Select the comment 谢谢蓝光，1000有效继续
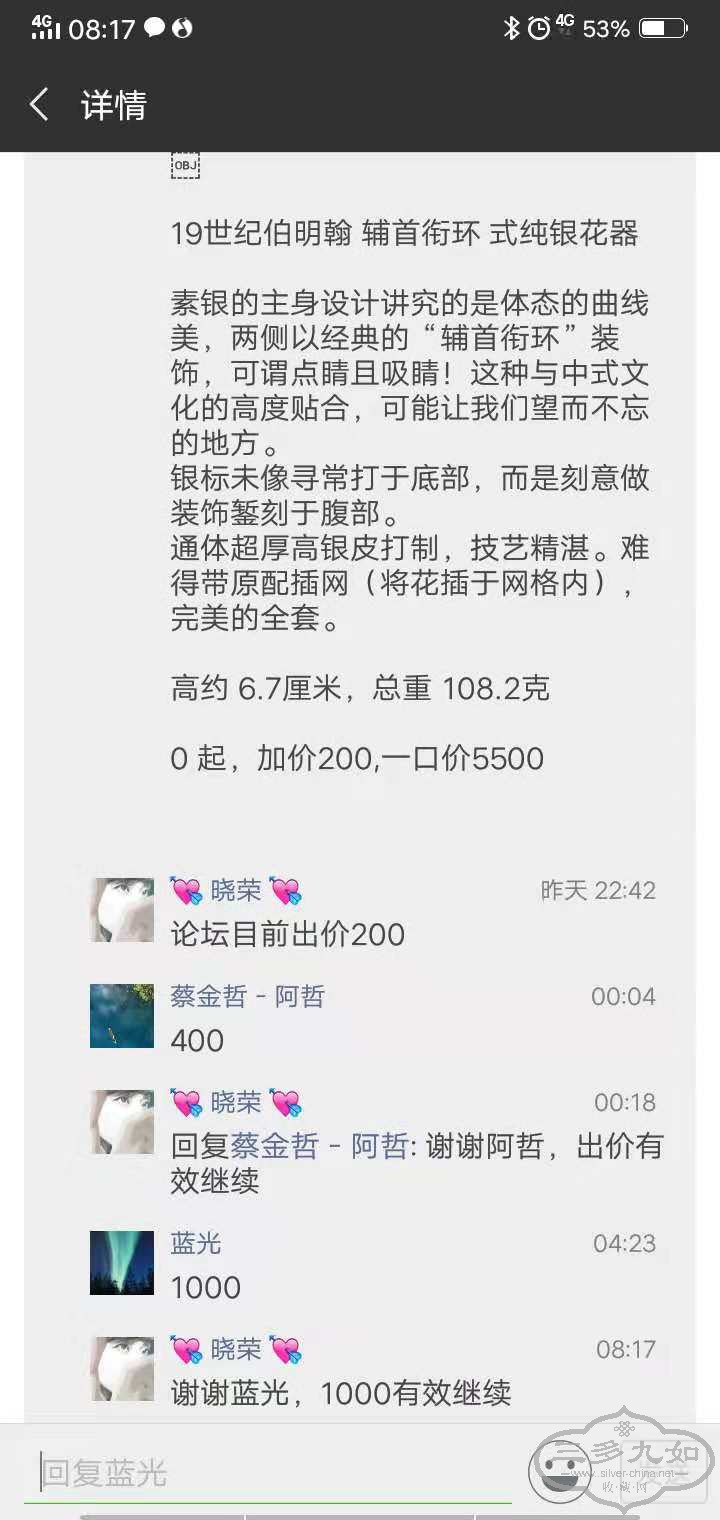This screenshot has width=720, height=1520. click(x=341, y=1393)
